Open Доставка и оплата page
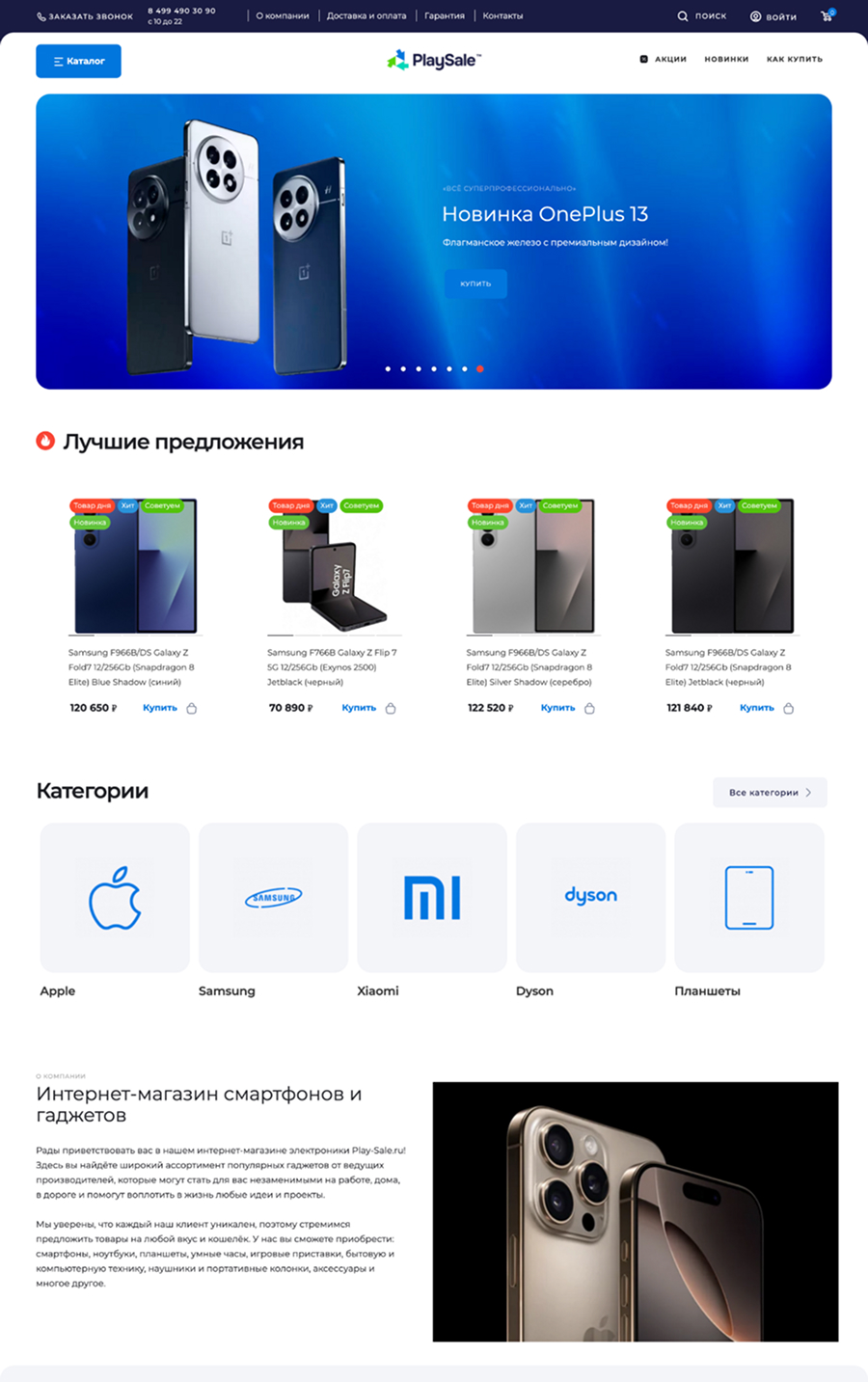This screenshot has height=1382, width=868. tap(366, 16)
